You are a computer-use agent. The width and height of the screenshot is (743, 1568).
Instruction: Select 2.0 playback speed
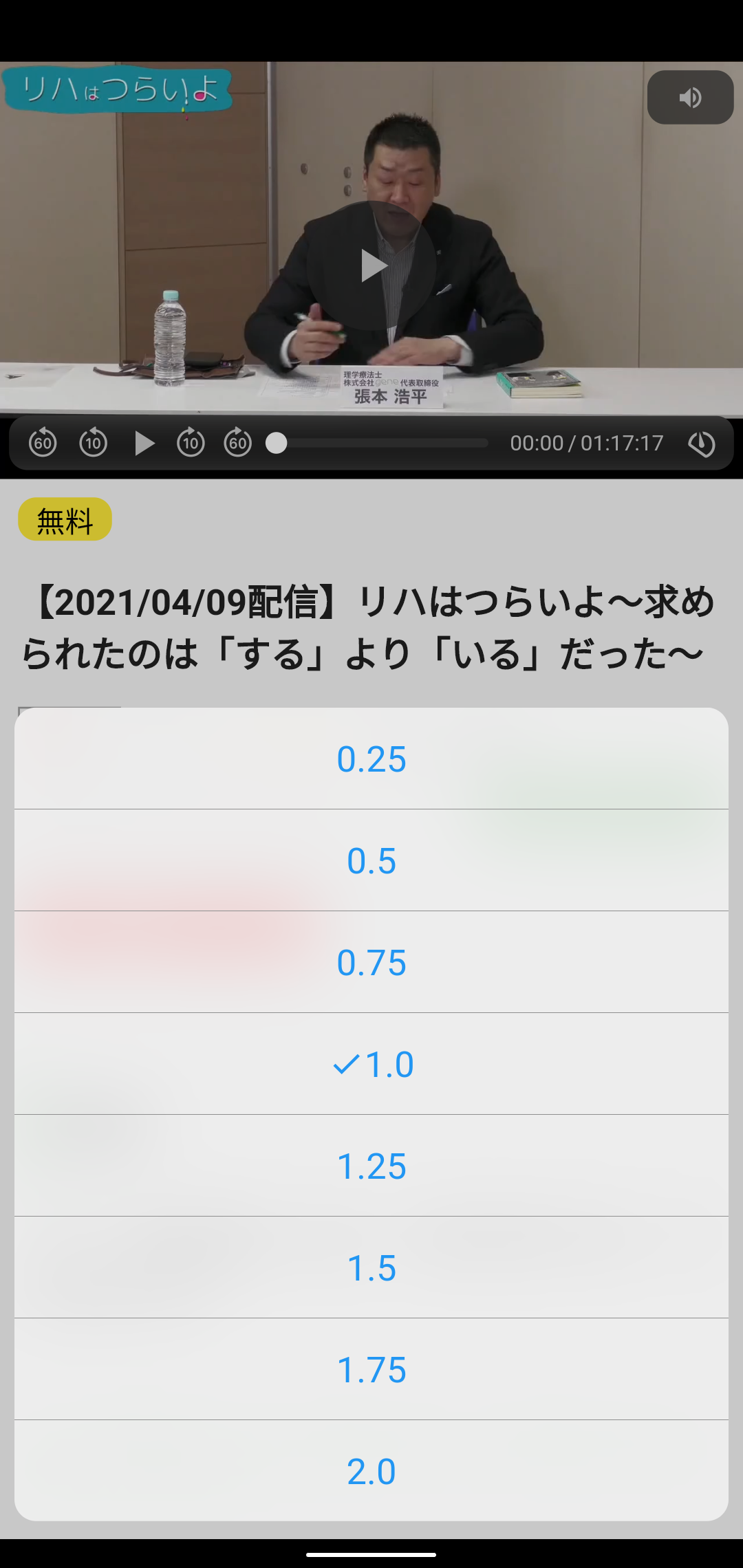[371, 1470]
